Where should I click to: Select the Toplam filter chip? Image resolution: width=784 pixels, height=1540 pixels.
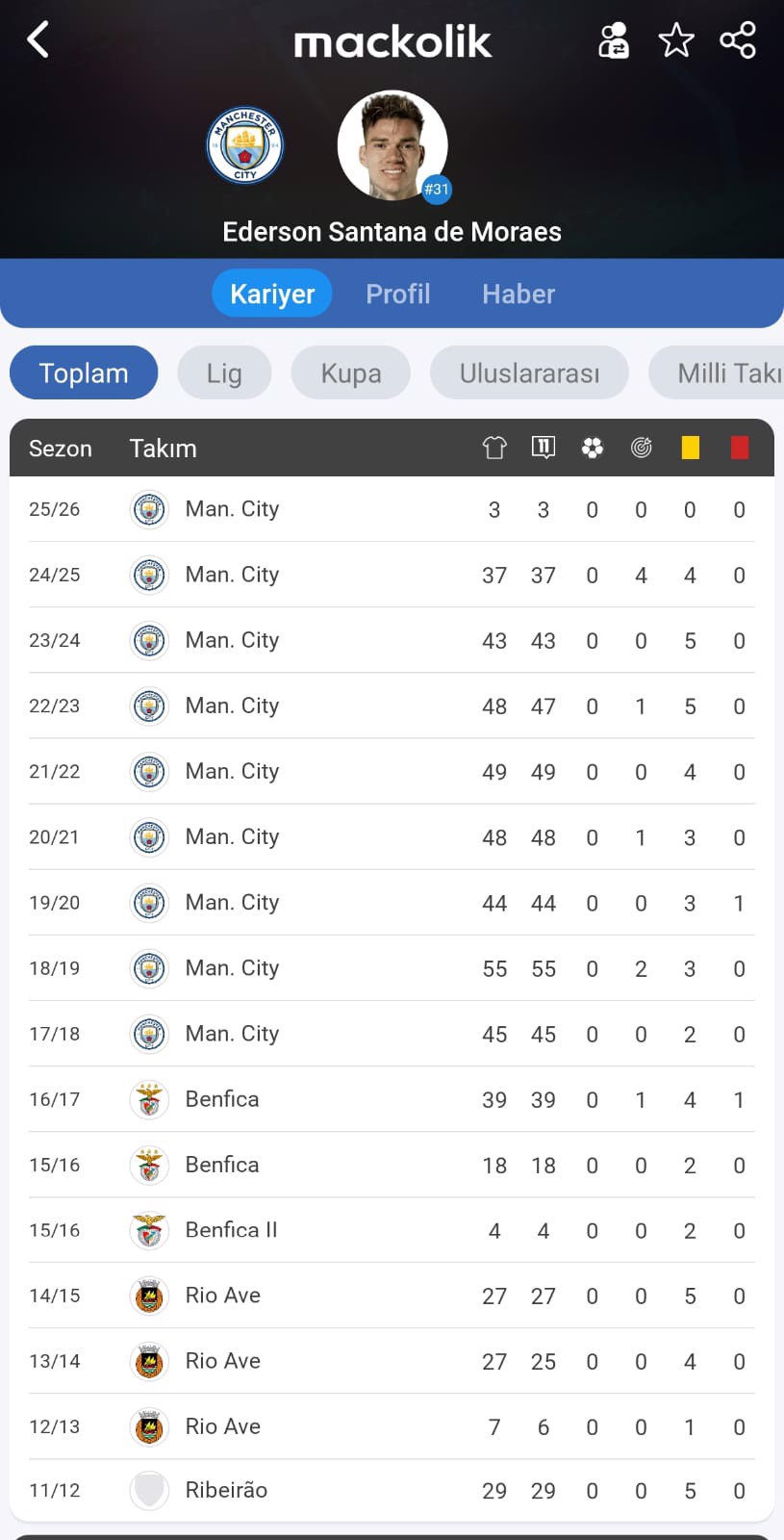(x=84, y=372)
